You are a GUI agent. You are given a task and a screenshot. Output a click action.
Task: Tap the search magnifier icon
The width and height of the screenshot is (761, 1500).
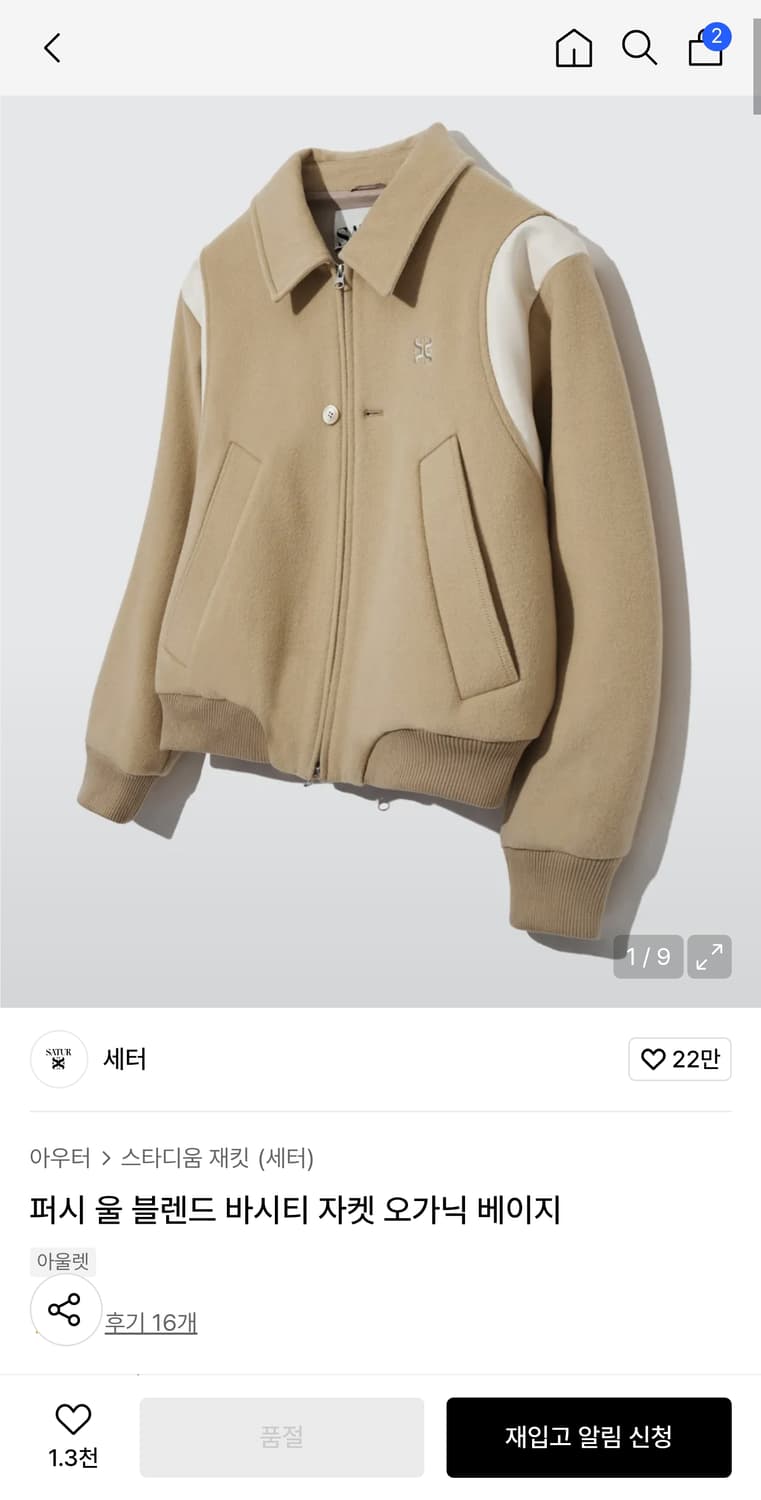click(x=640, y=47)
